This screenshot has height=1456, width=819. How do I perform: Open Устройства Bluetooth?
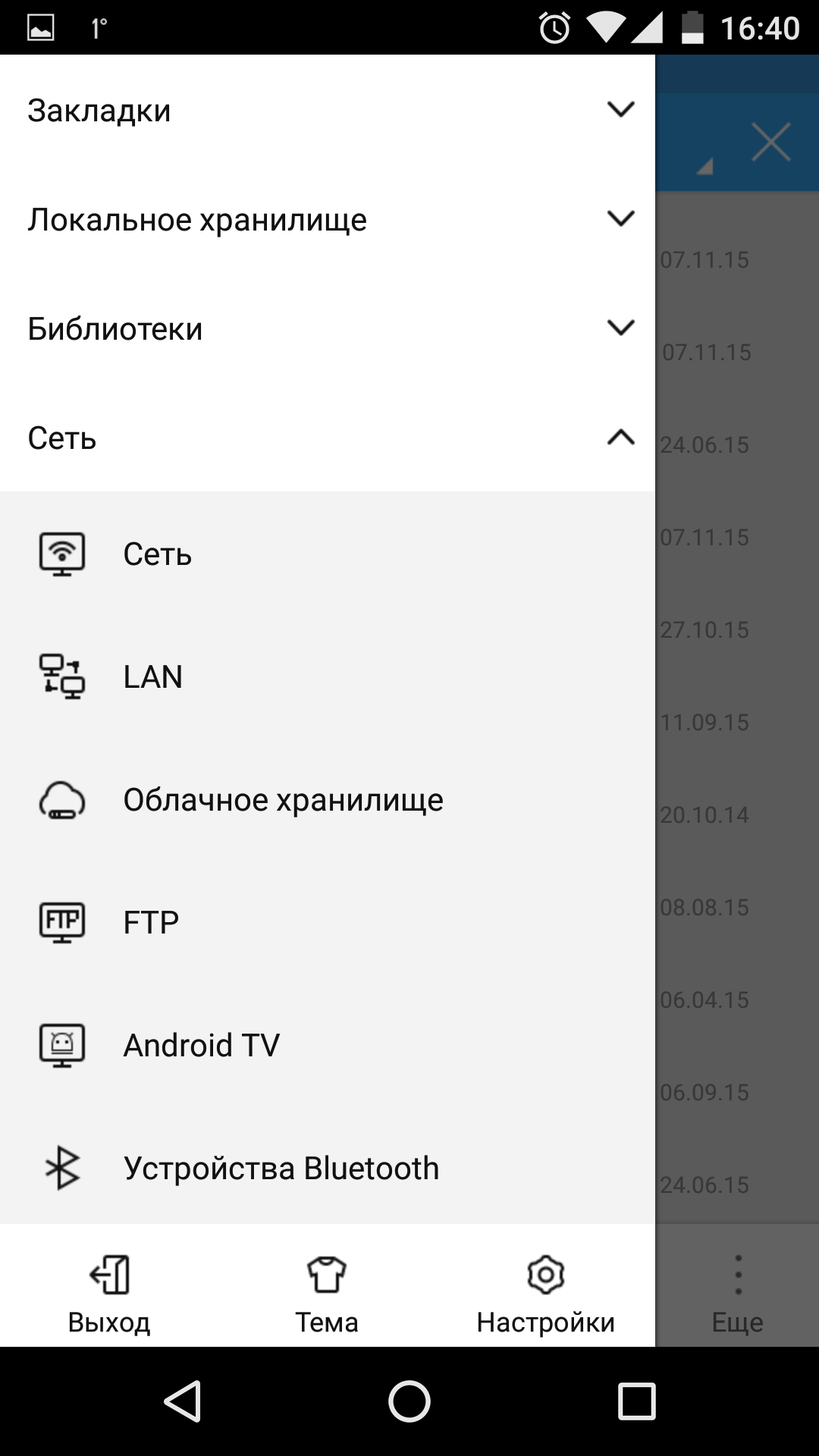(x=328, y=1168)
